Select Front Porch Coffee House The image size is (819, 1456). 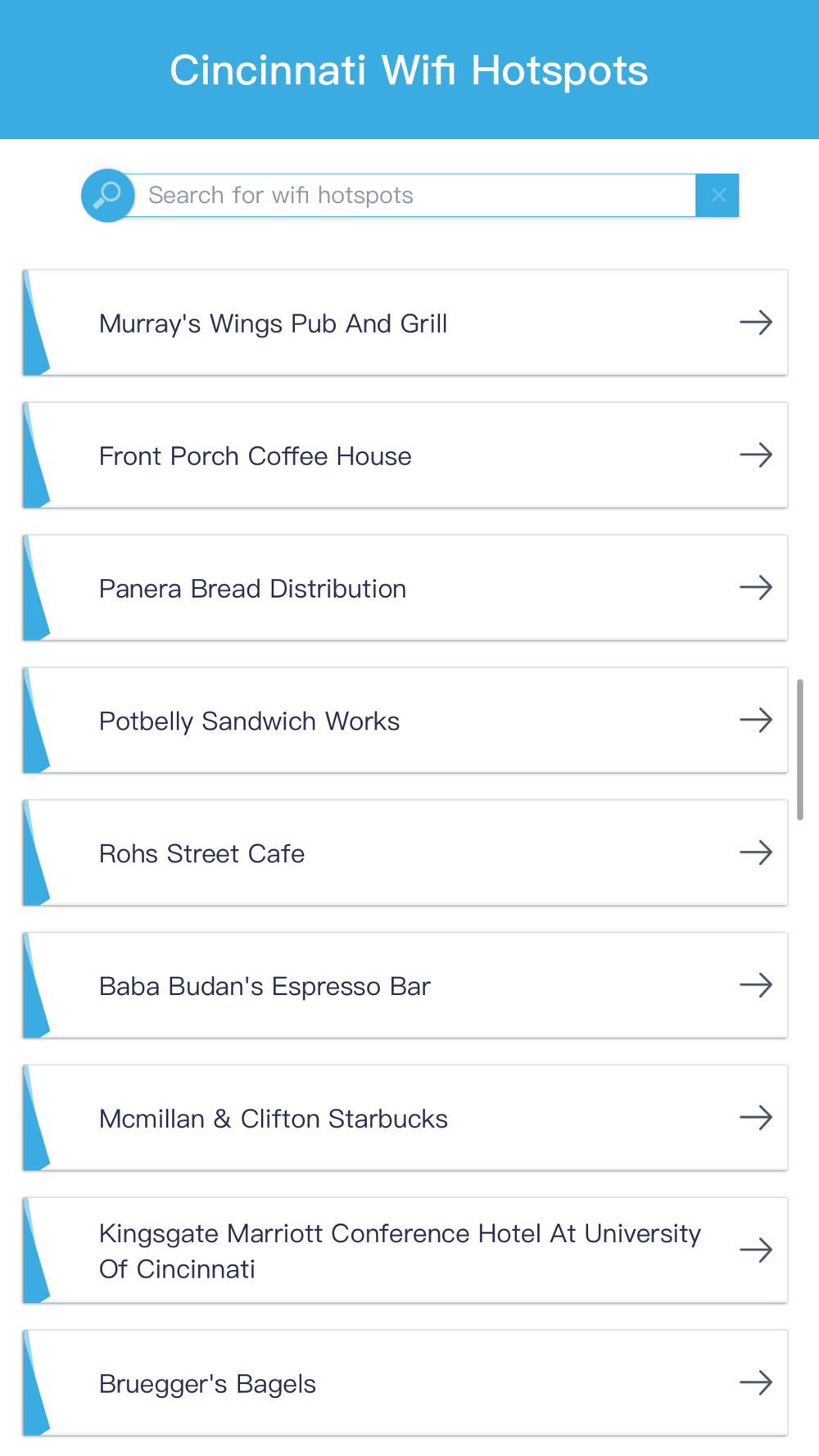click(405, 455)
